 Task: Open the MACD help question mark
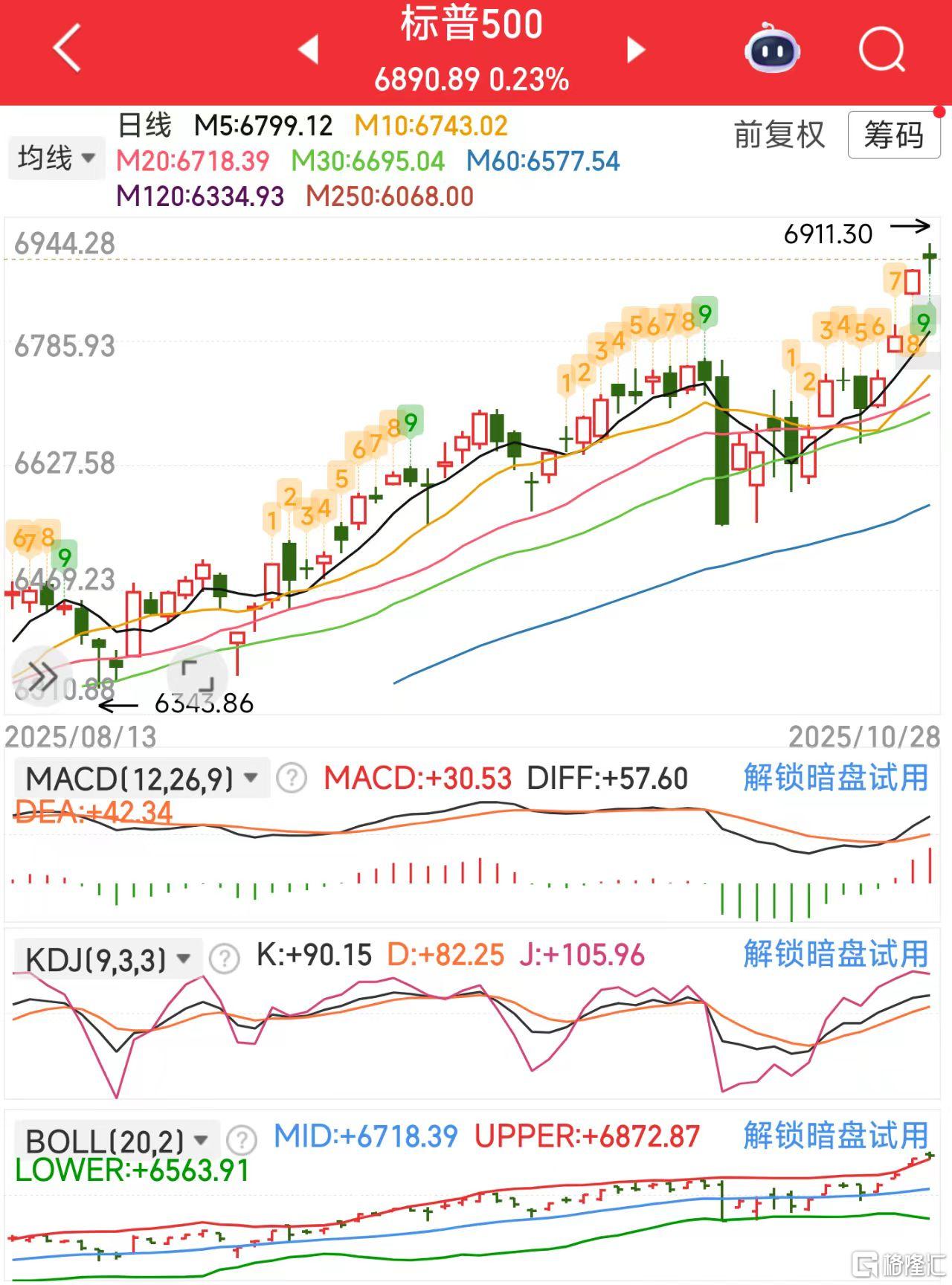pos(292,776)
